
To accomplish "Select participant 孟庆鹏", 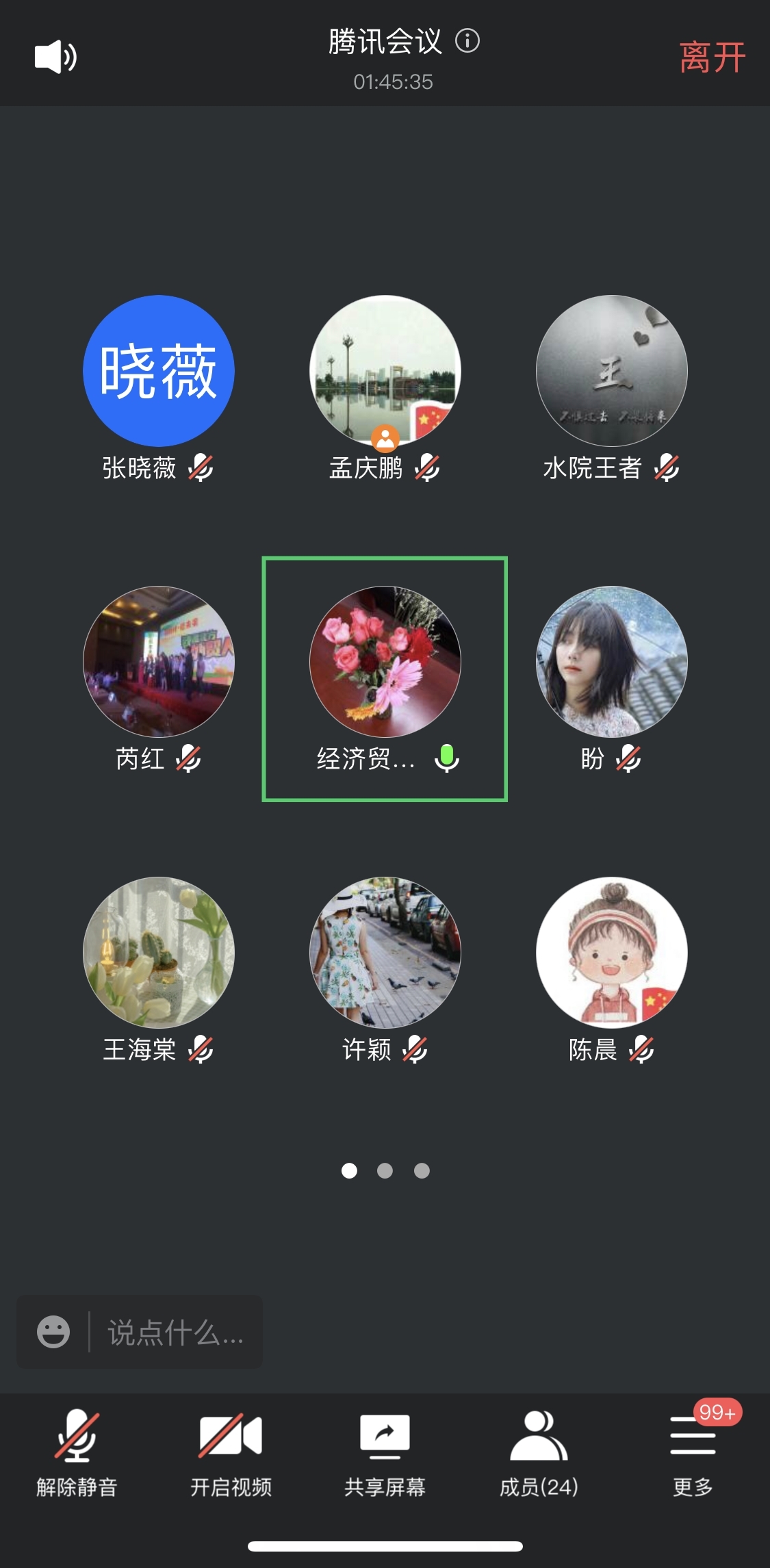I will coord(385,371).
